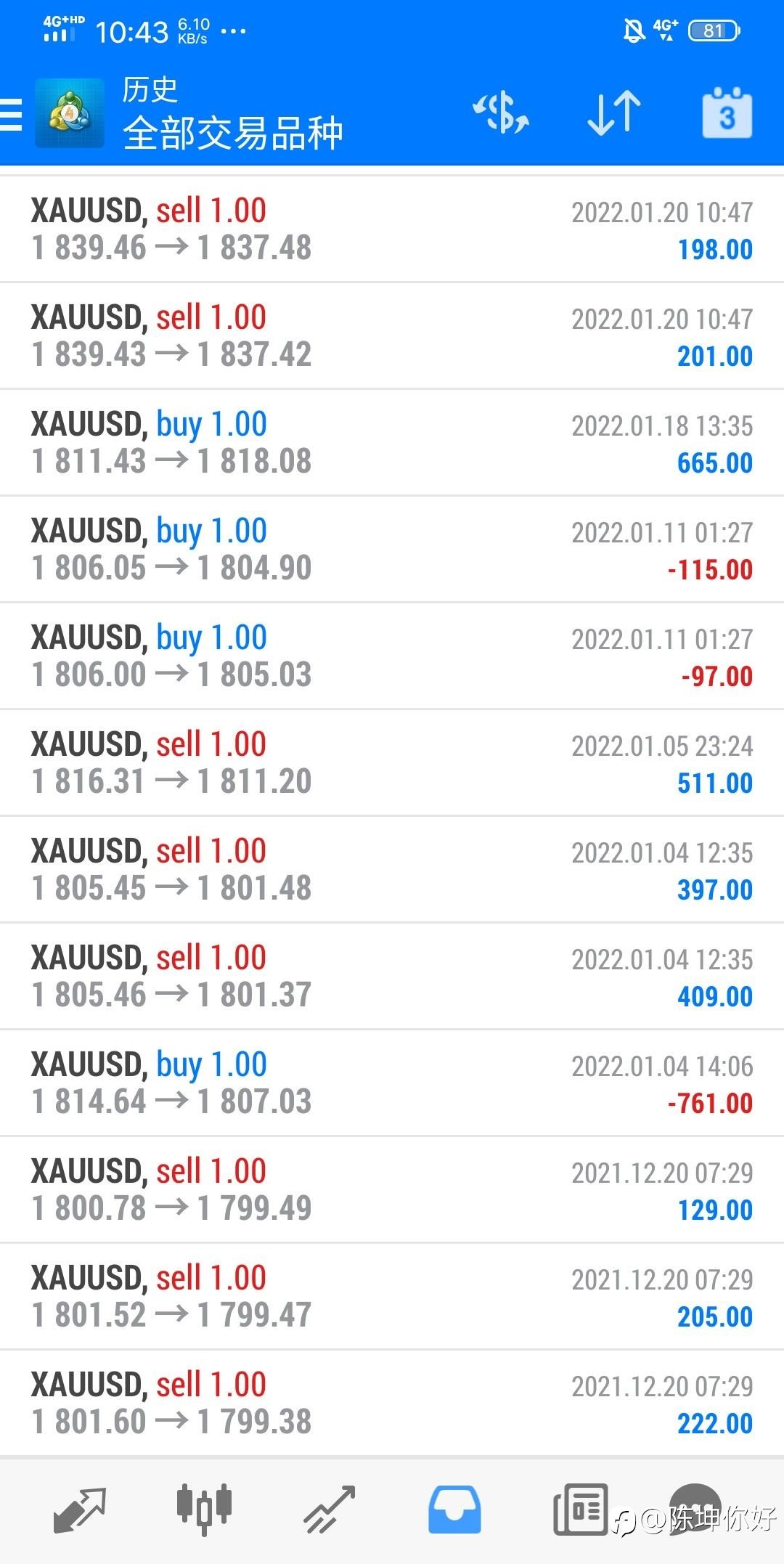Open the calendar date range picker
Image resolution: width=784 pixels, height=1564 pixels.
click(727, 113)
